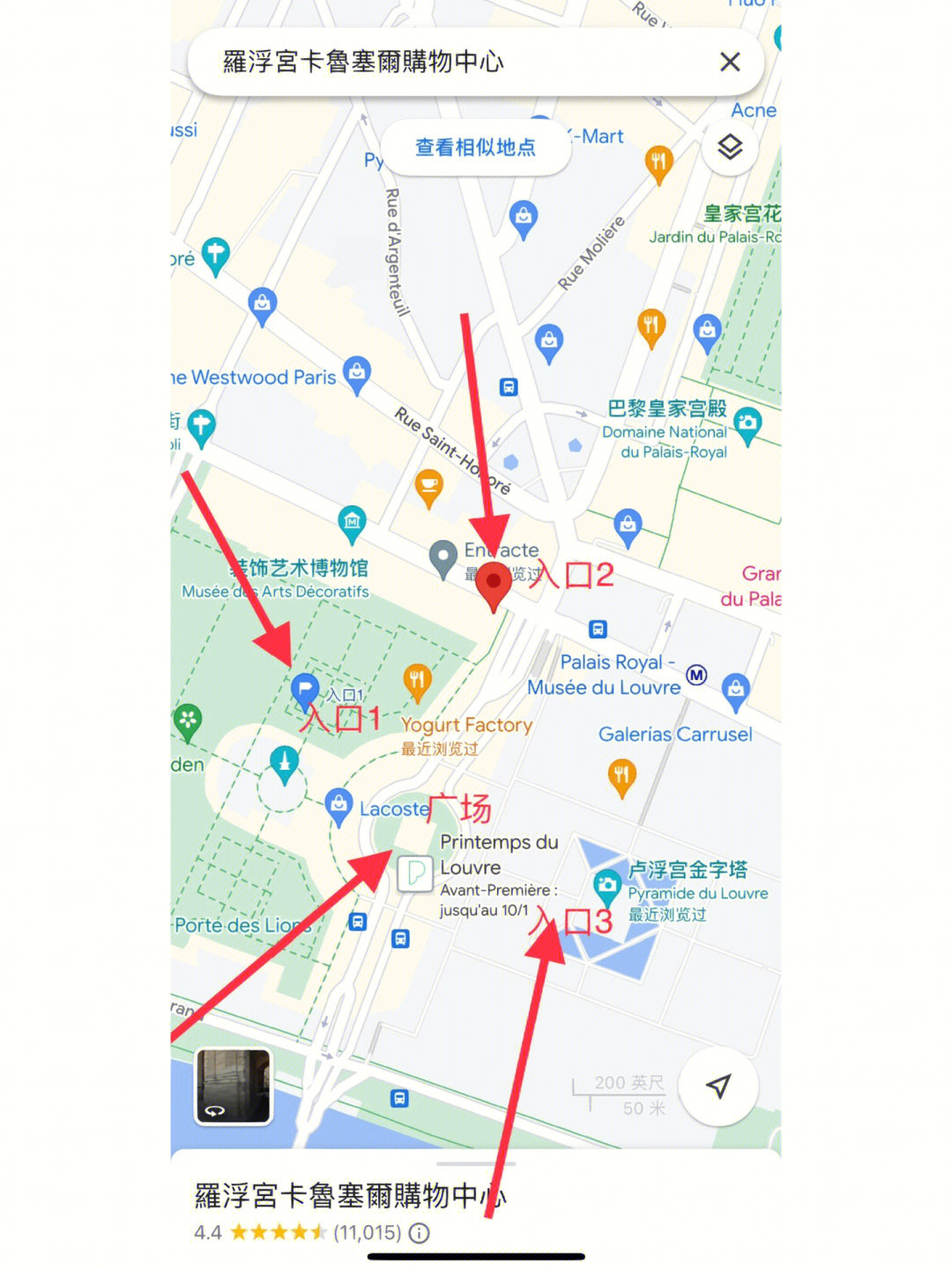Open the Domaine National du Palais-Royal marker

coord(747,422)
